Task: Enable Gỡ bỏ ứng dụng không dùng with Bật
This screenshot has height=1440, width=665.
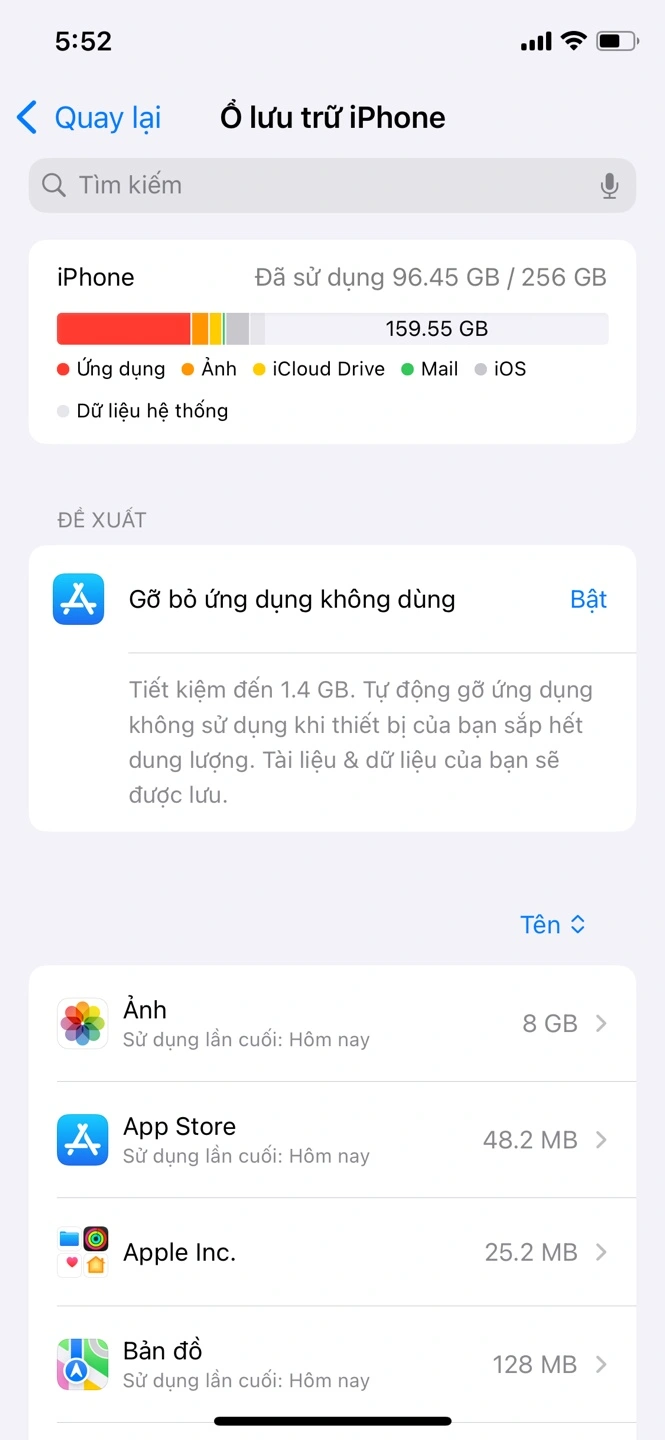Action: pos(588,599)
